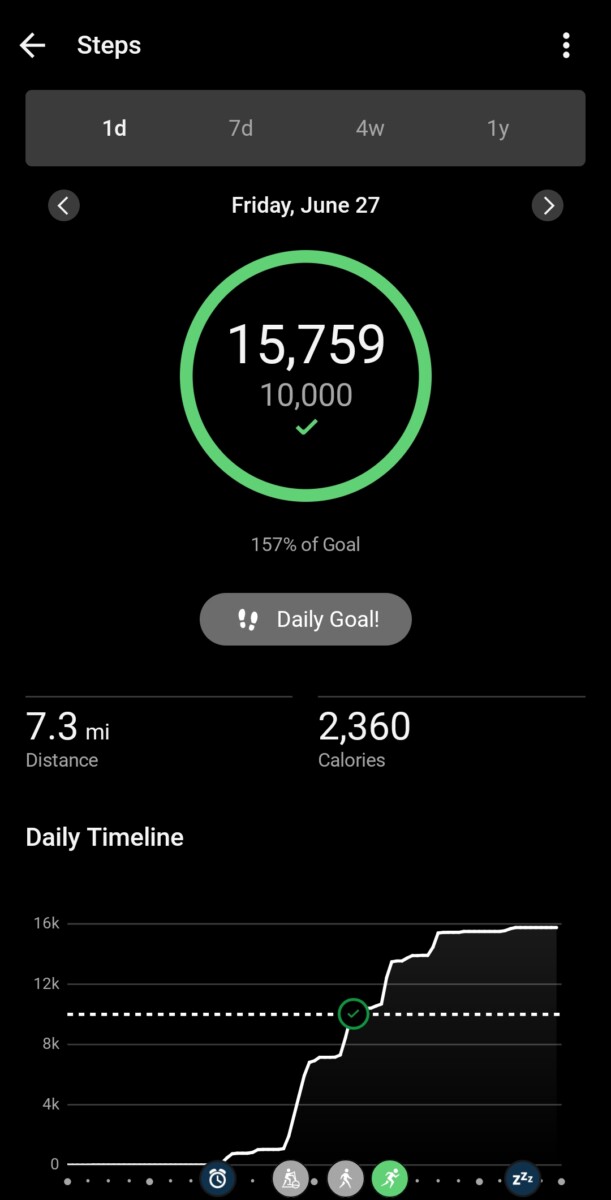611x1200 pixels.
Task: Go to the next day
Action: point(547,206)
